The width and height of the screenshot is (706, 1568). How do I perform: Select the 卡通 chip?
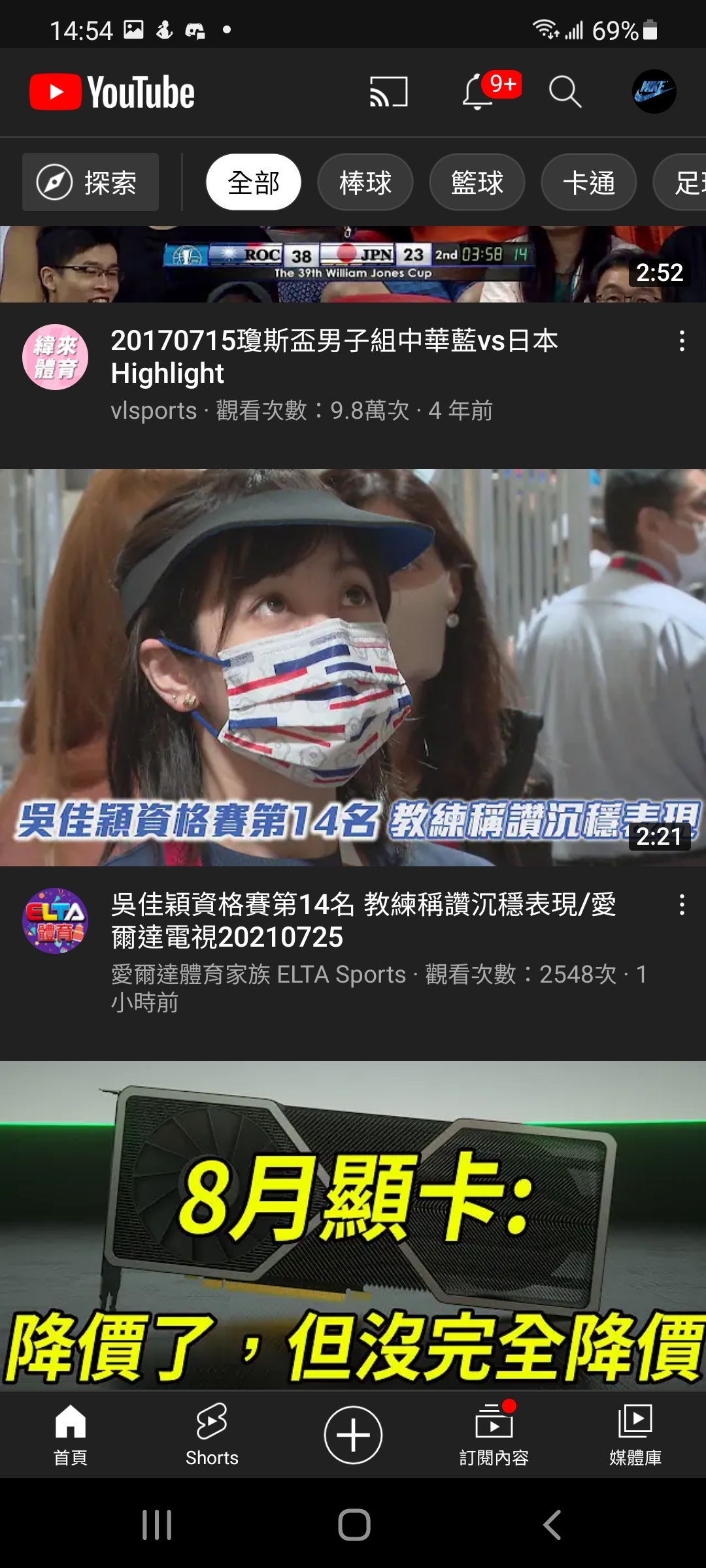click(x=589, y=182)
